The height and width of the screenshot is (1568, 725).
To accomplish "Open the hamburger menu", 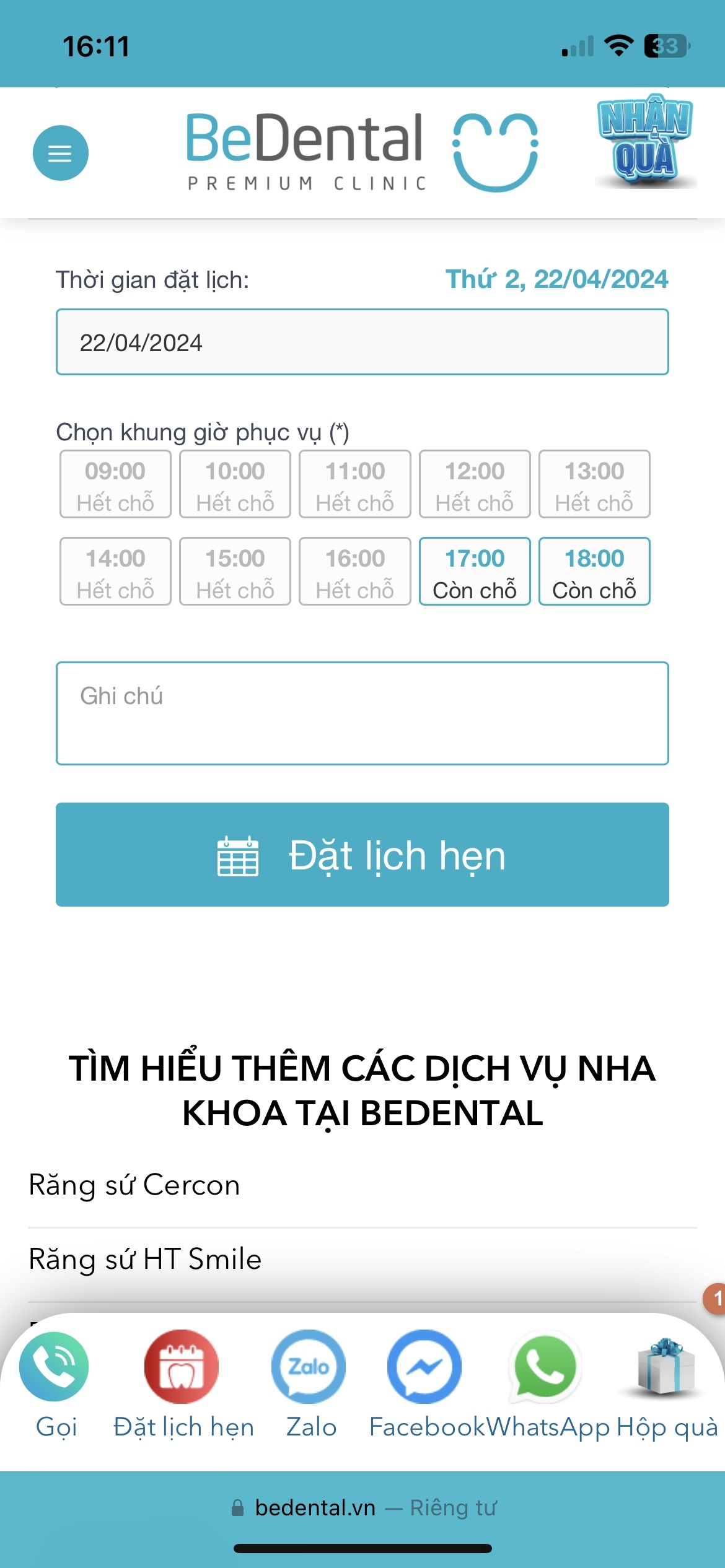I will pos(60,153).
